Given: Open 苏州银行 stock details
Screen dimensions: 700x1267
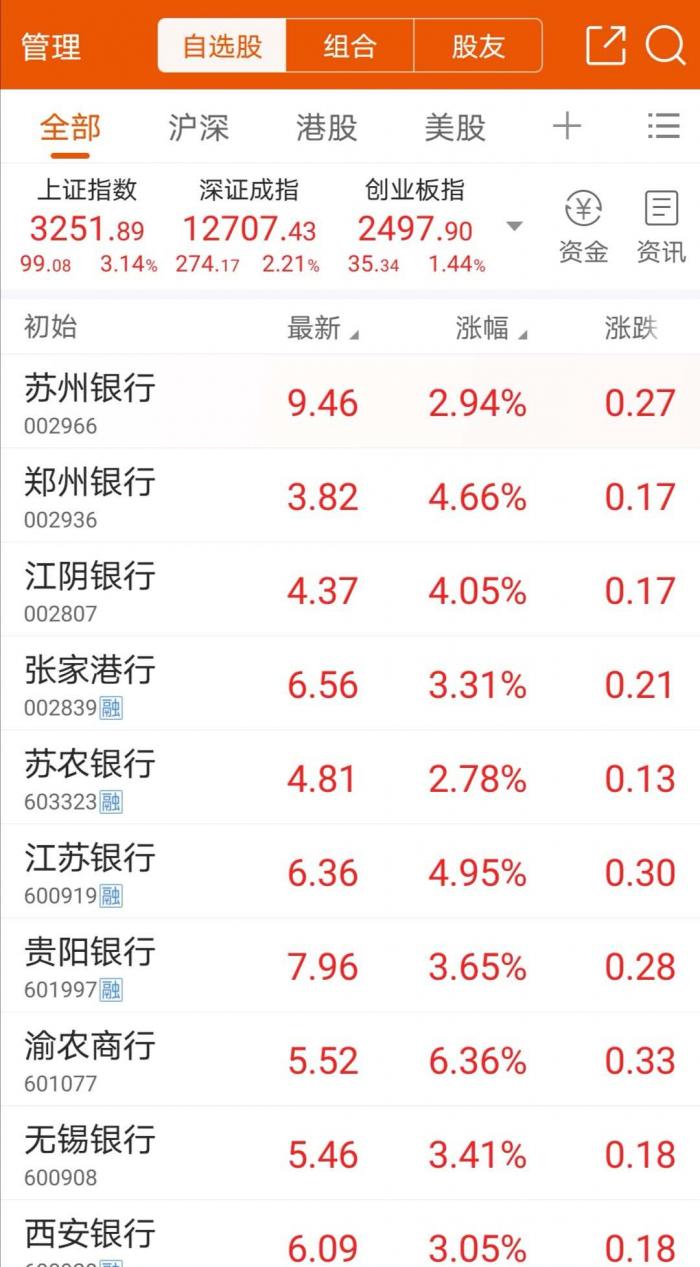Looking at the screenshot, I should [x=90, y=401].
